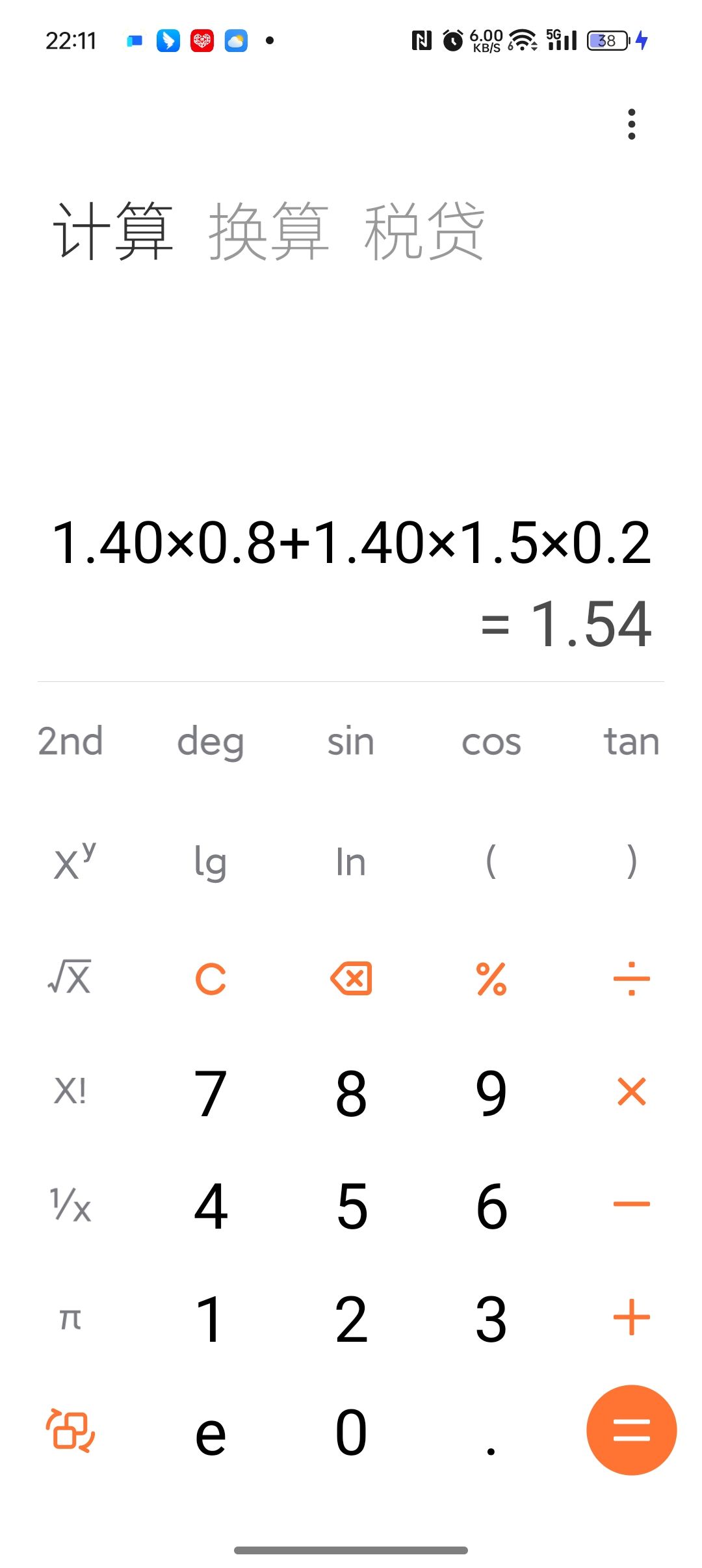Open the three-dot overflow menu
The width and height of the screenshot is (702, 1568).
click(x=631, y=124)
